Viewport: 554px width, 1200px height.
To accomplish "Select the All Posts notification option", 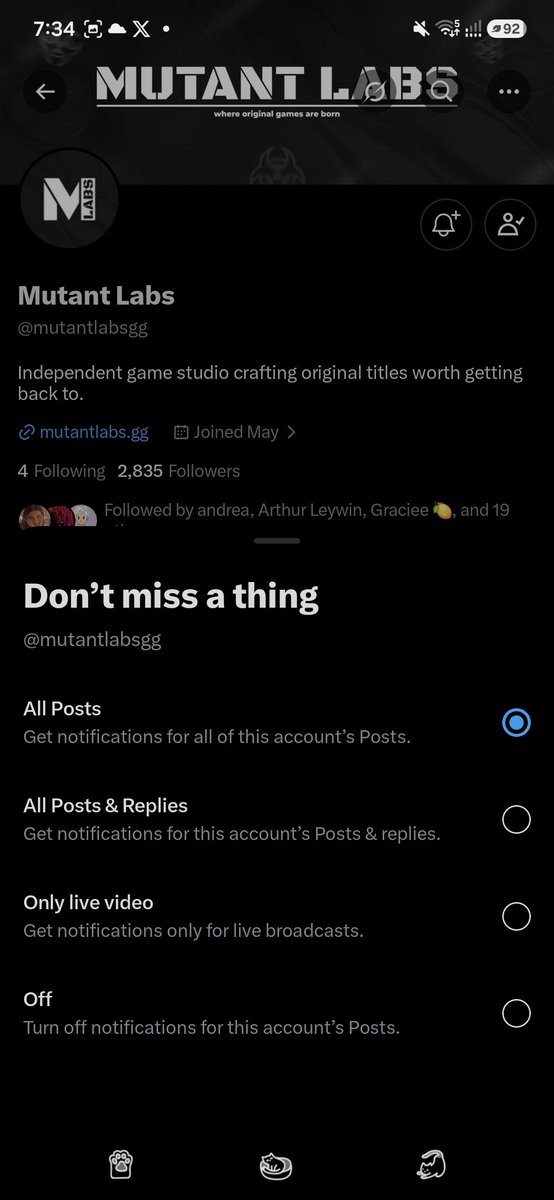I will pos(277,722).
